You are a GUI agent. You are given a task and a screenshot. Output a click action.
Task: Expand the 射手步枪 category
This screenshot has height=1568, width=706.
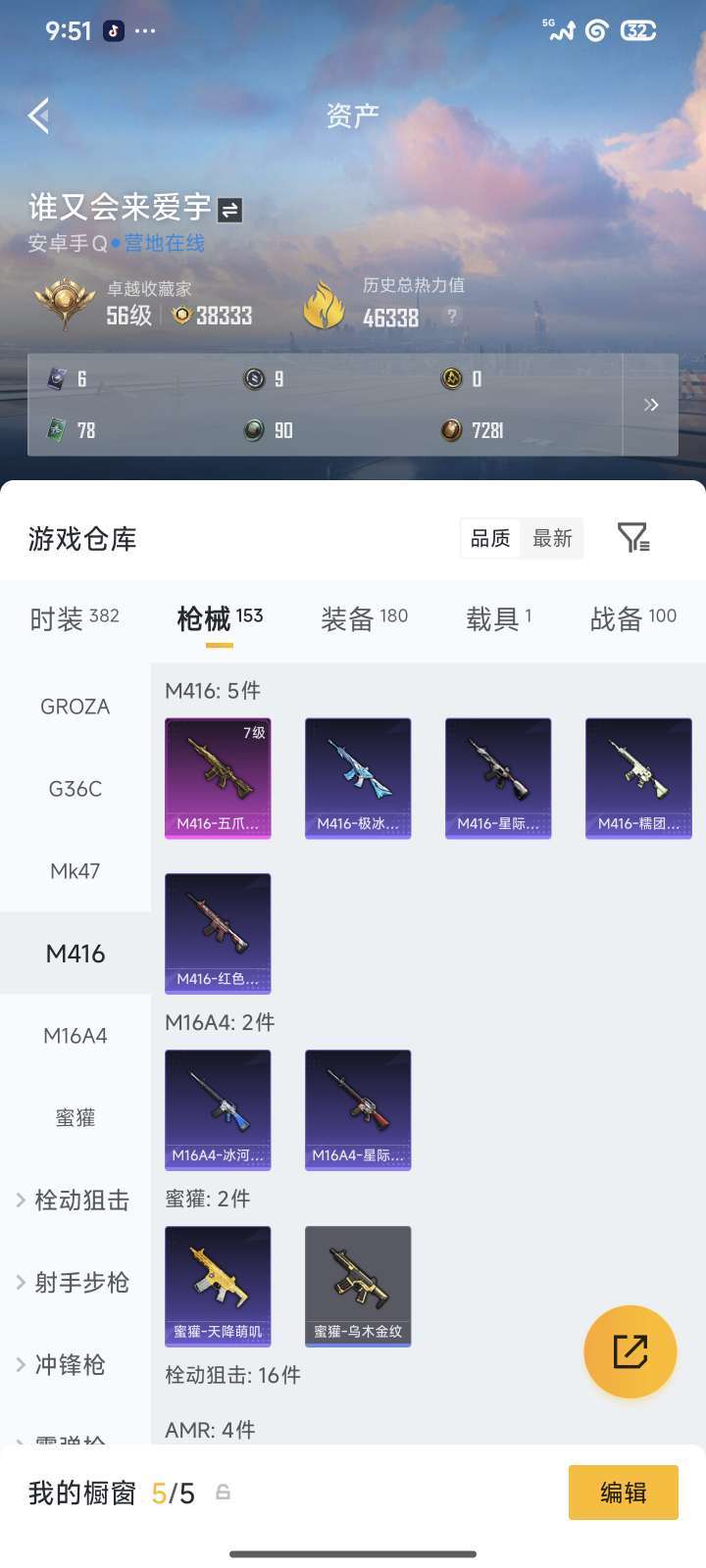pos(75,1283)
